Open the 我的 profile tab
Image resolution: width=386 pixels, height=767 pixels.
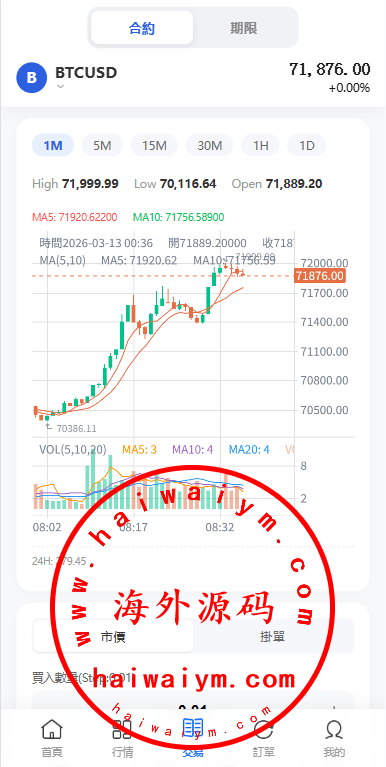click(x=335, y=739)
